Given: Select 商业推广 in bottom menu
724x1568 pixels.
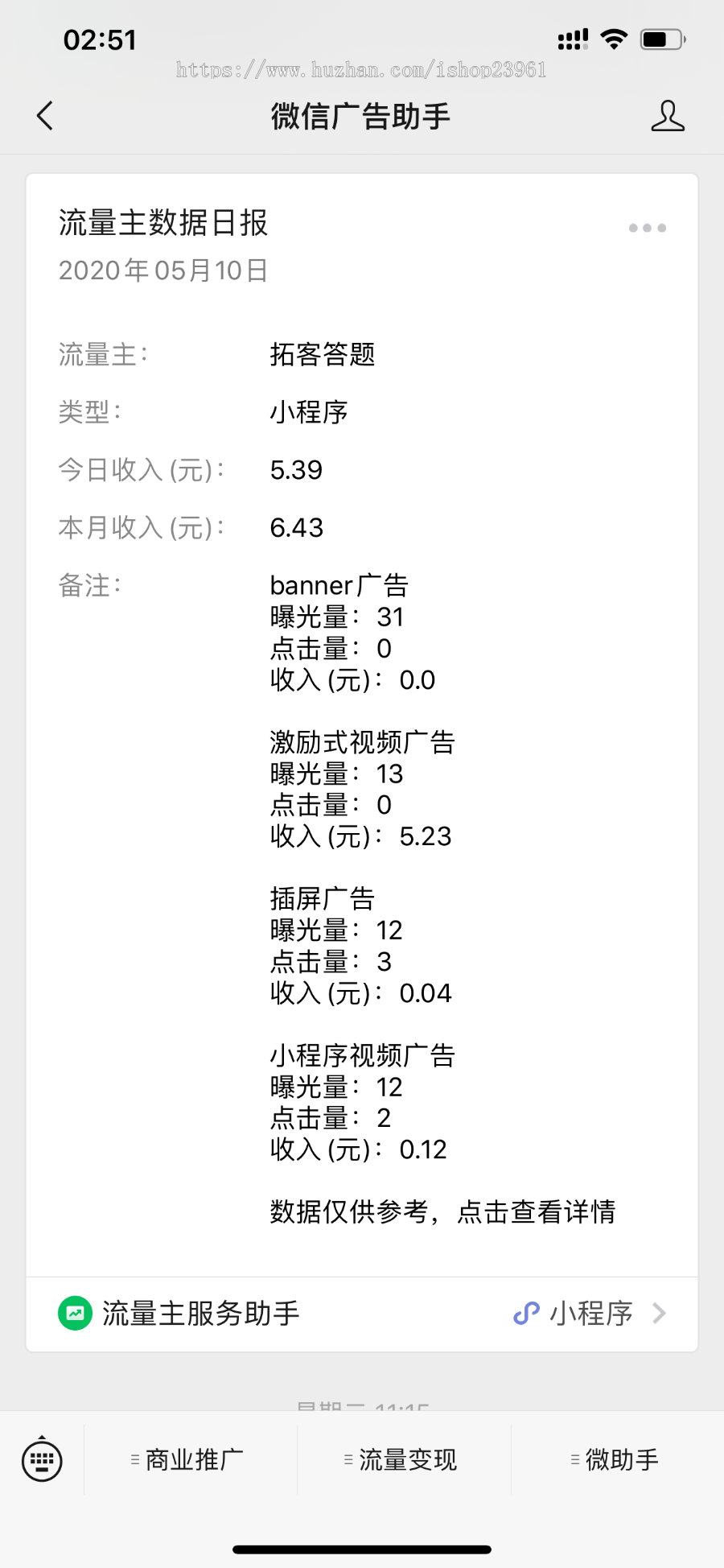Looking at the screenshot, I should point(189,1459).
